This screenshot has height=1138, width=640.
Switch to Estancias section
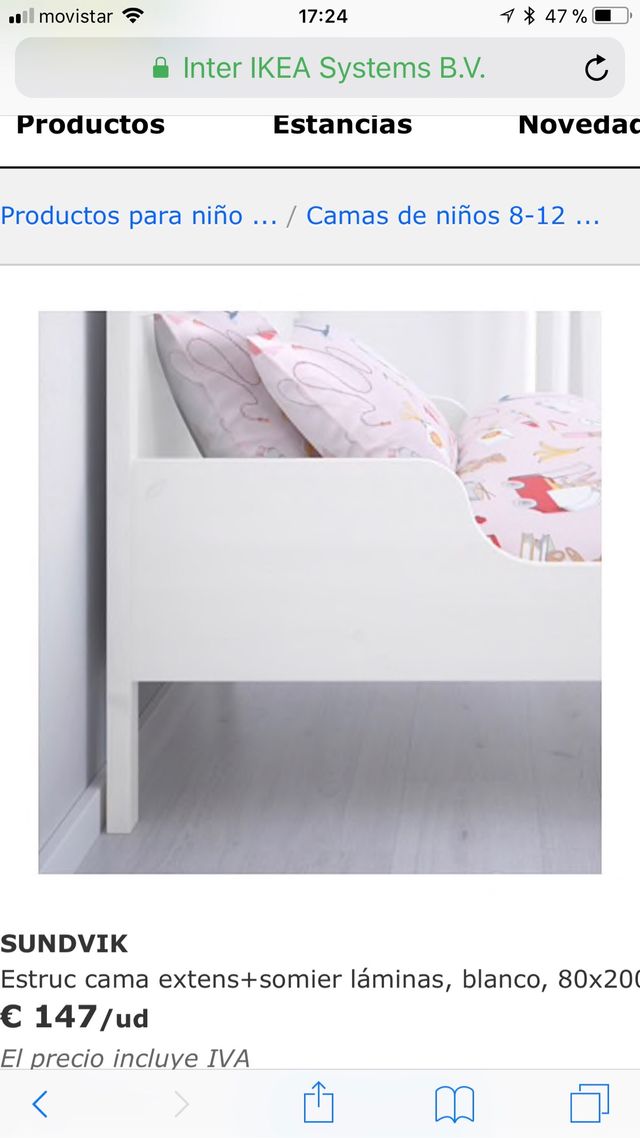pyautogui.click(x=342, y=126)
